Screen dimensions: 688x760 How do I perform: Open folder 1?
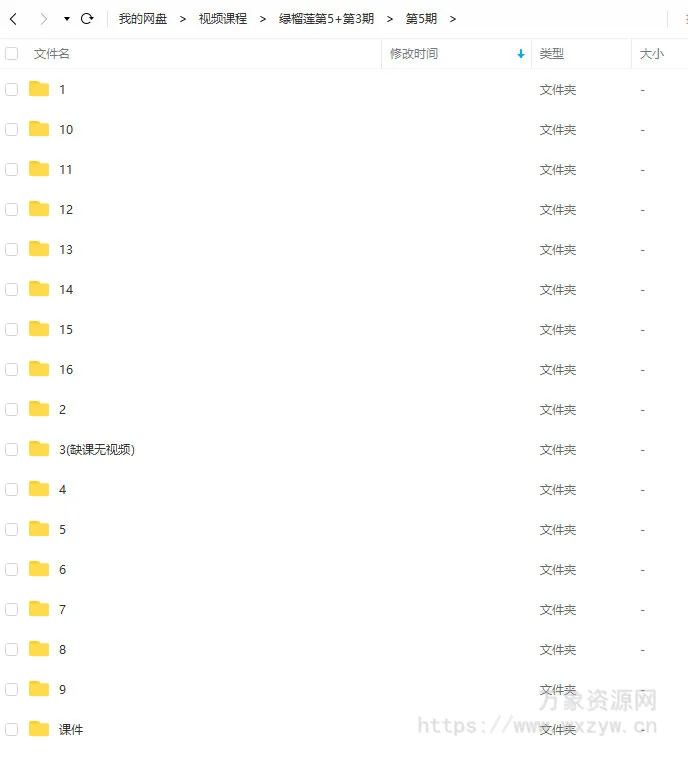61,89
